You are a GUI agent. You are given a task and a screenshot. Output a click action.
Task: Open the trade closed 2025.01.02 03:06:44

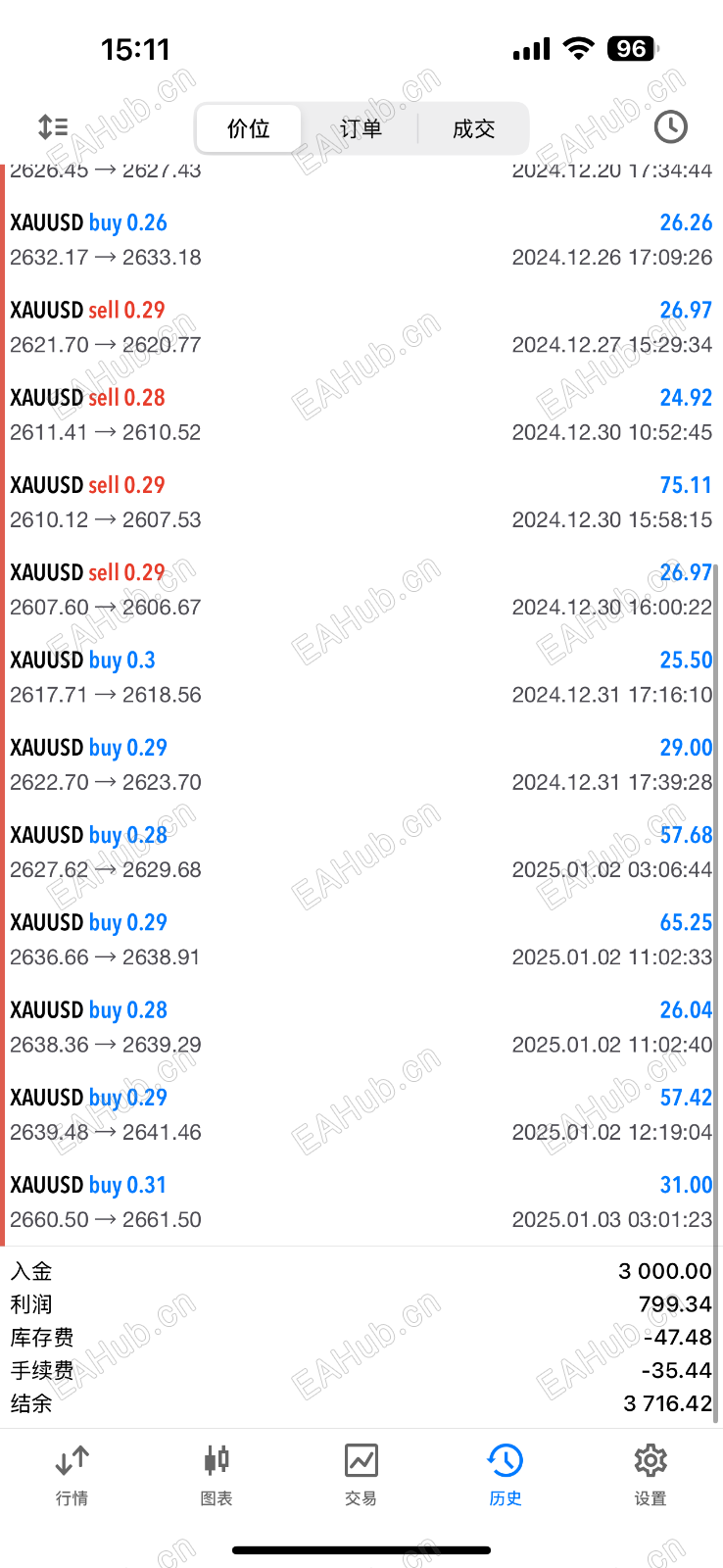click(x=361, y=852)
